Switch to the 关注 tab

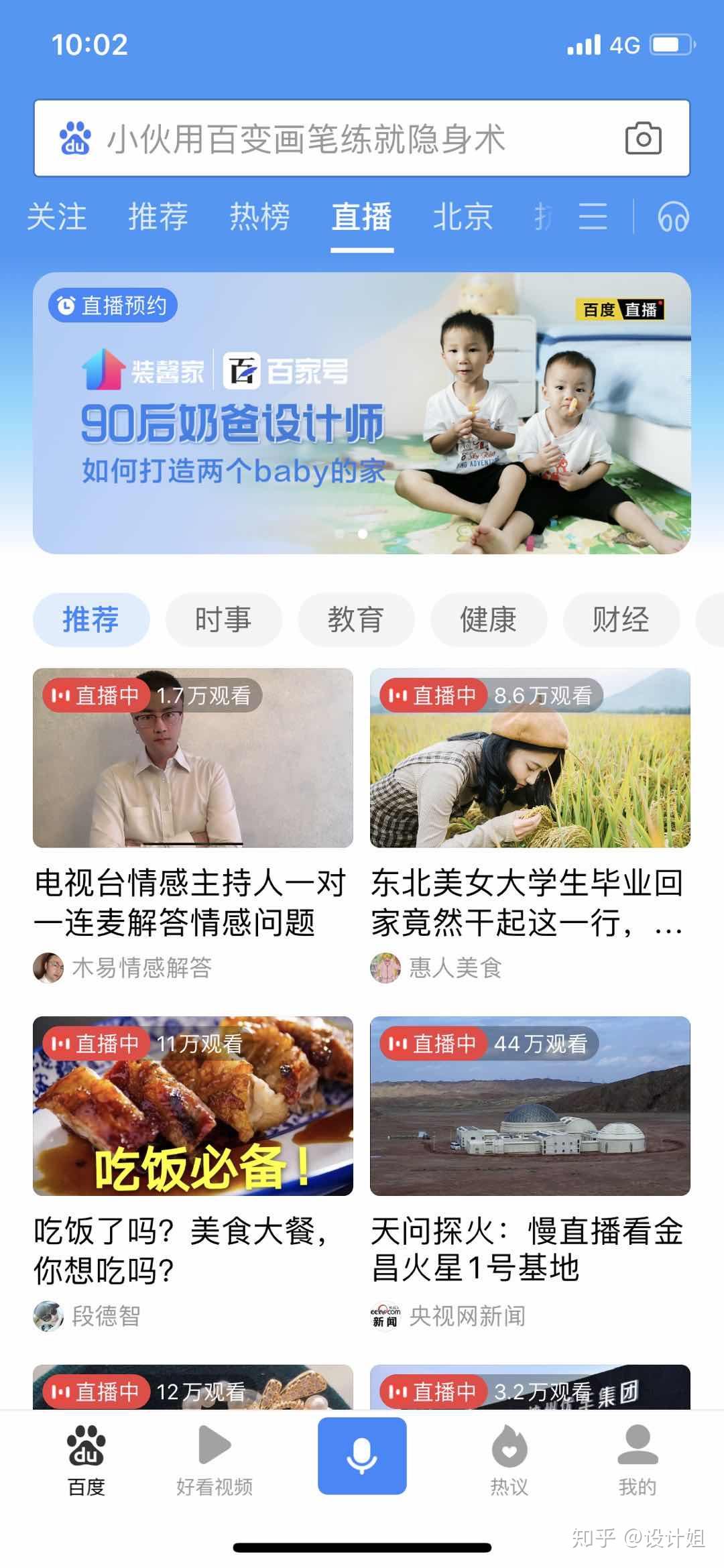tap(57, 217)
